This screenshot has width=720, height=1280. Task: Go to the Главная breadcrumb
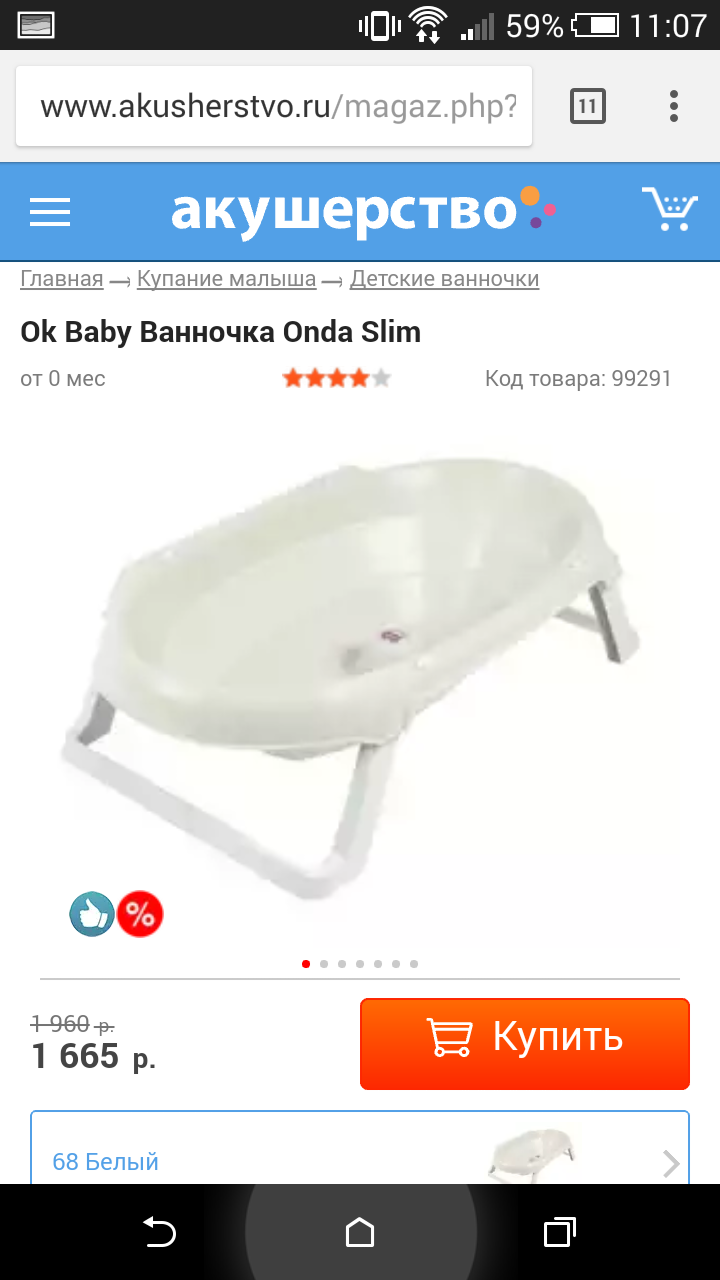click(x=62, y=279)
